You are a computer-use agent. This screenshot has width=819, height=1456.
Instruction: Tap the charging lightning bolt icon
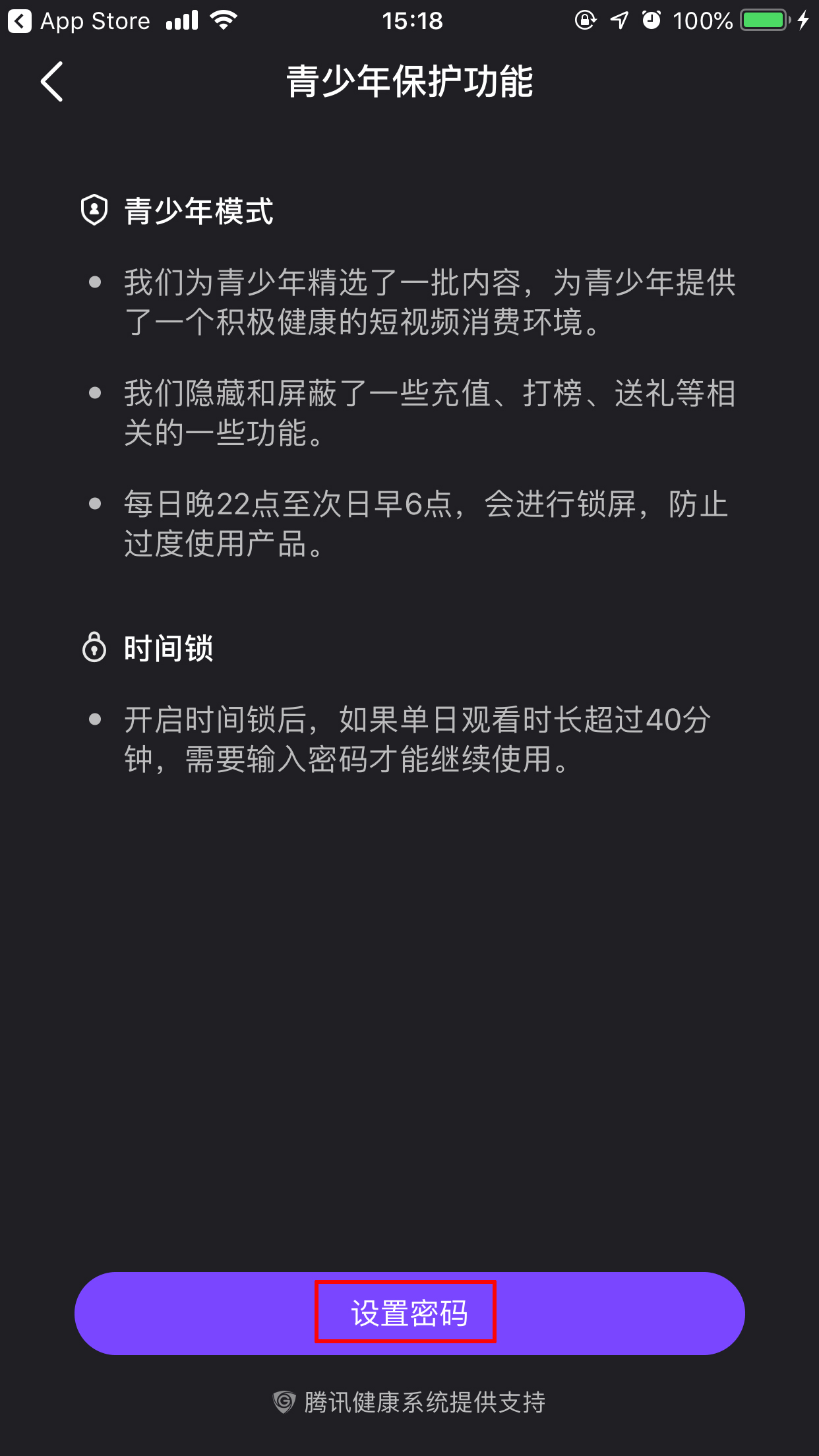click(x=804, y=20)
